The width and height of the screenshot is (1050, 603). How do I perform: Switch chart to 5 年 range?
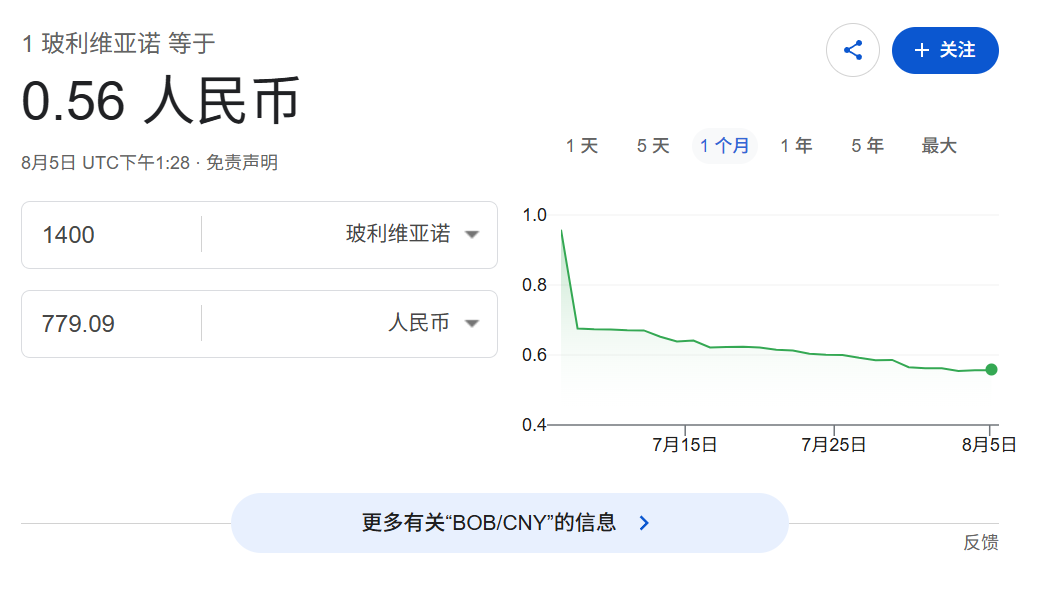coord(867,145)
